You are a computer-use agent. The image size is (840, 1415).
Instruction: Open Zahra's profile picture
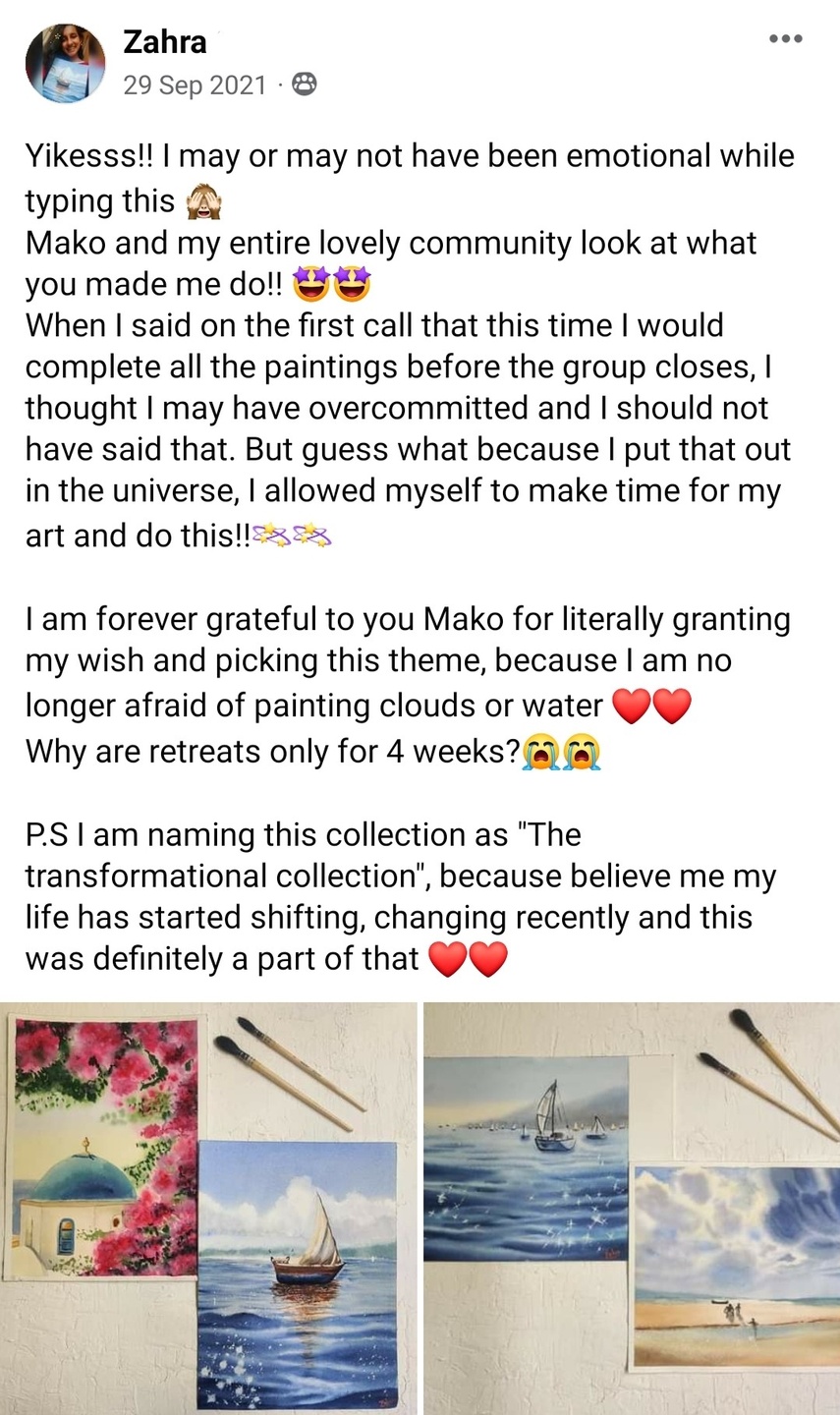coord(65,63)
